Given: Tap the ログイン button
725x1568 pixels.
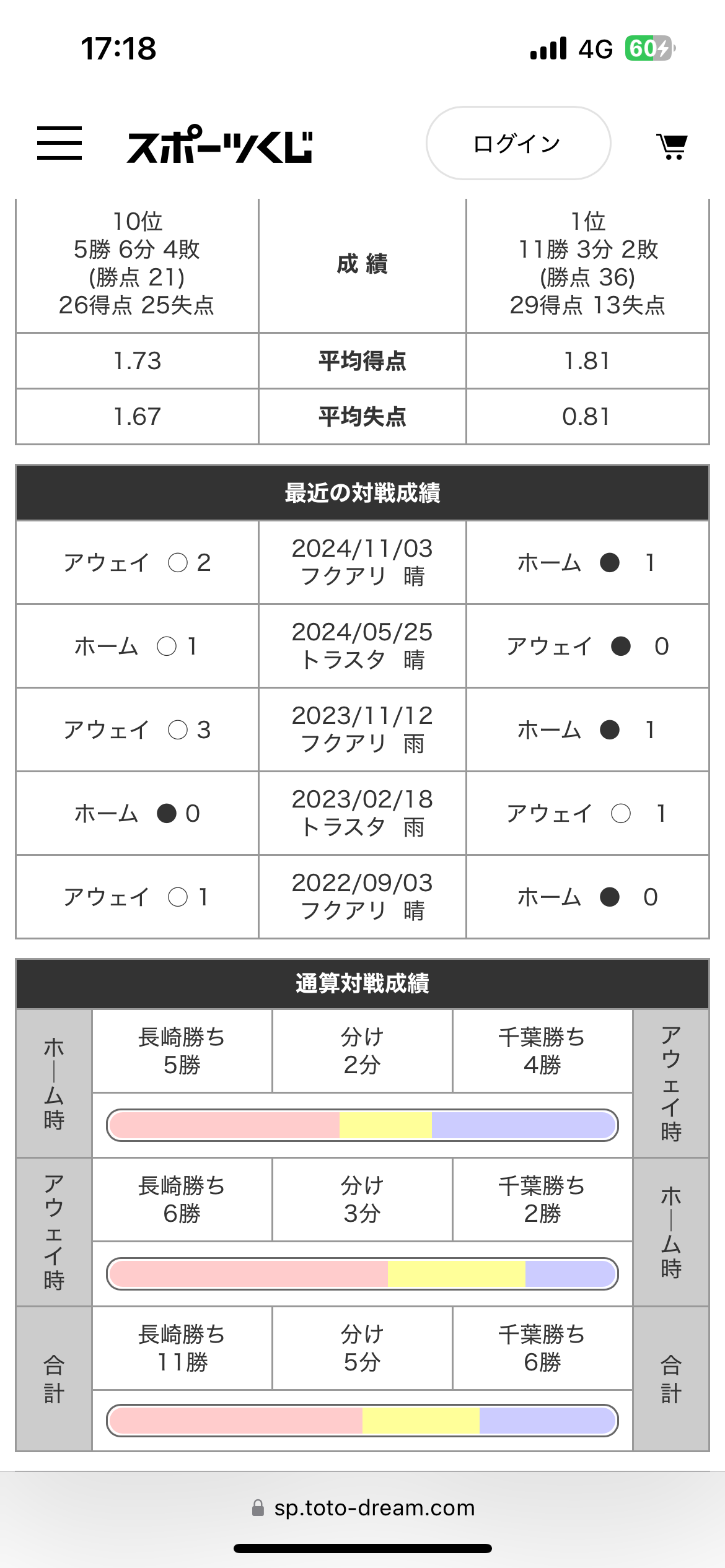Looking at the screenshot, I should point(518,143).
